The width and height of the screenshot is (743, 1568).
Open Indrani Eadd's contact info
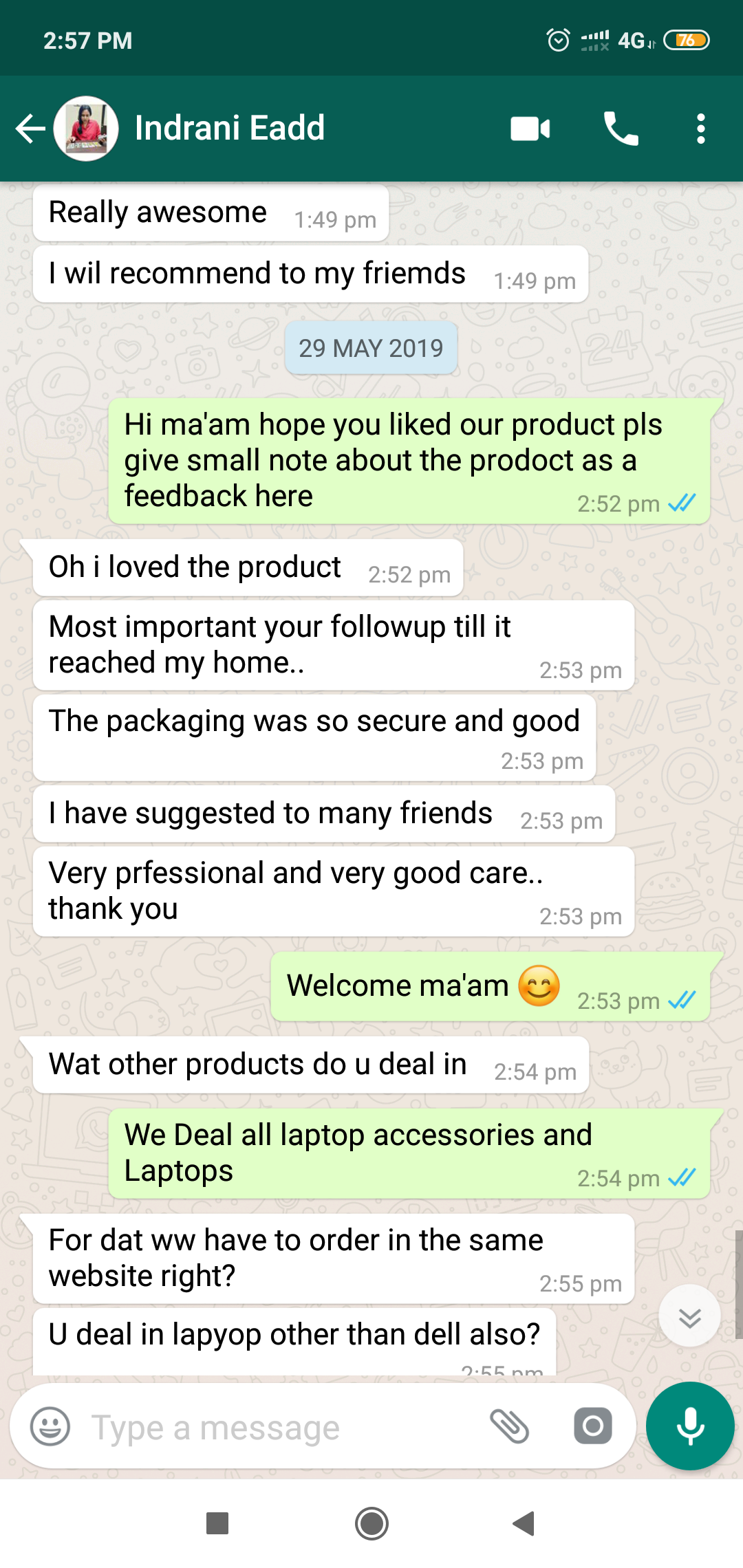pos(229,129)
